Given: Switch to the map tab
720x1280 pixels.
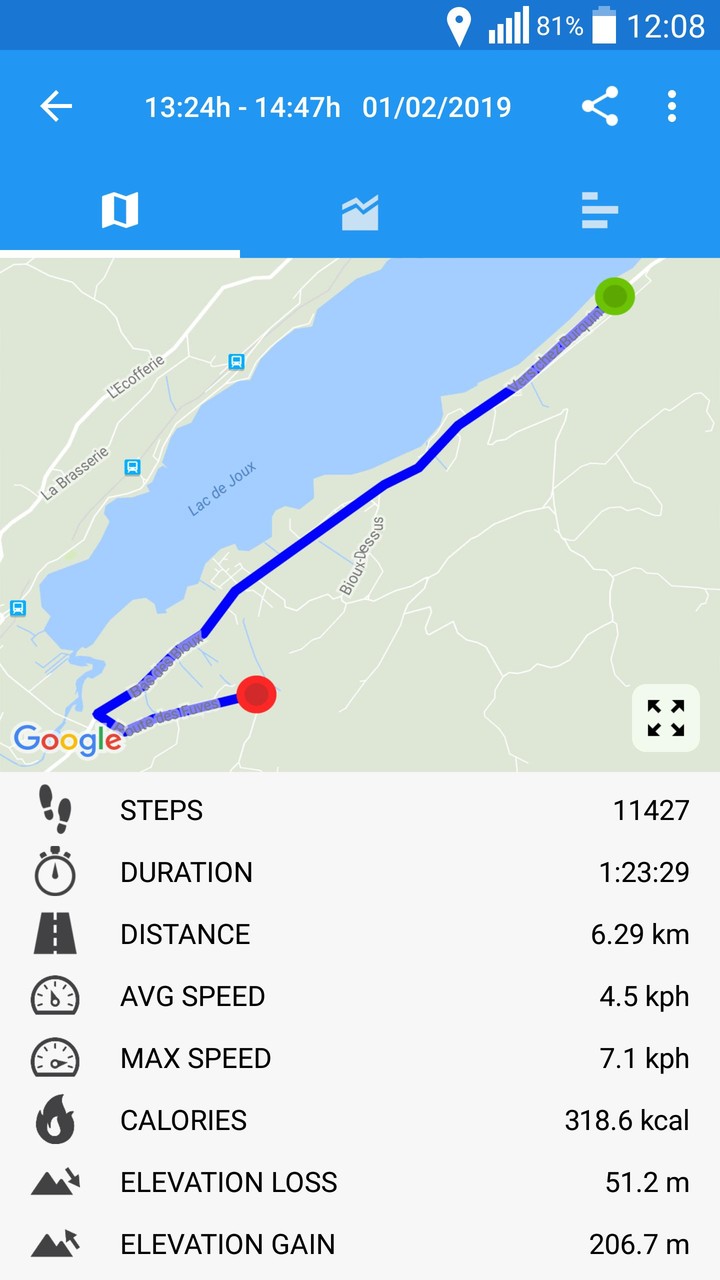Looking at the screenshot, I should pos(120,211).
